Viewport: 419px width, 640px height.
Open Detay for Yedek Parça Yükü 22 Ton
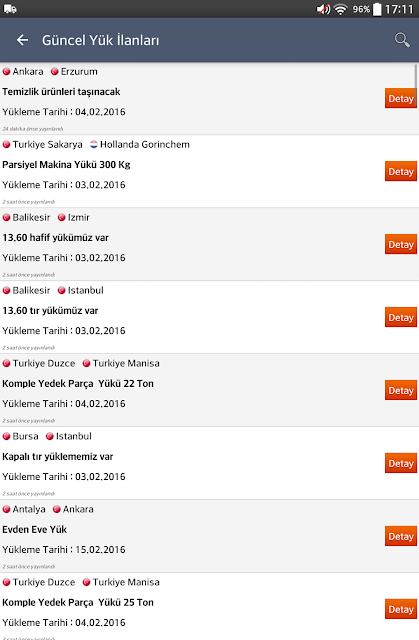coord(401,390)
